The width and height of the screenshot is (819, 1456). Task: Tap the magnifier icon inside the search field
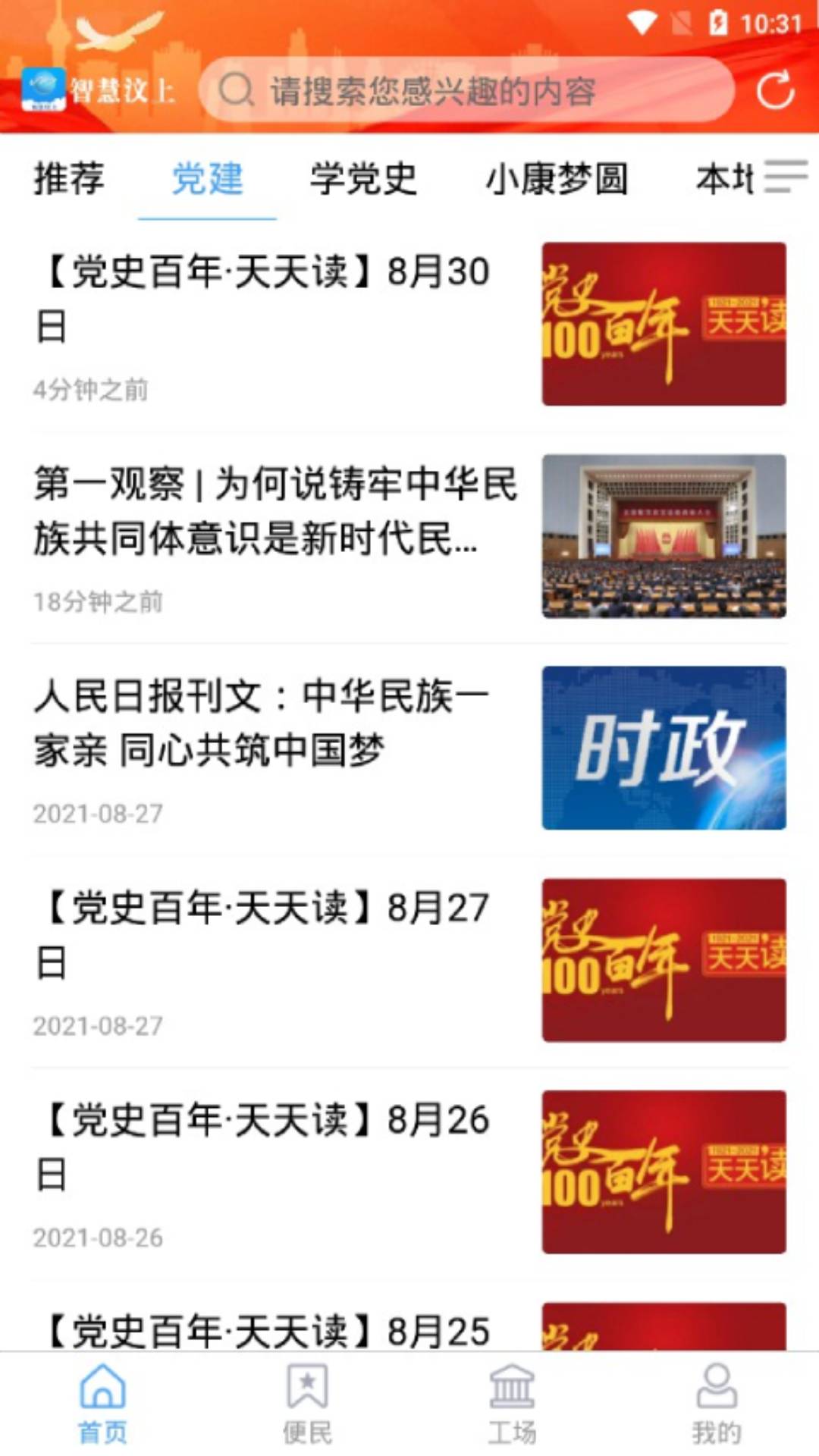pyautogui.click(x=236, y=91)
